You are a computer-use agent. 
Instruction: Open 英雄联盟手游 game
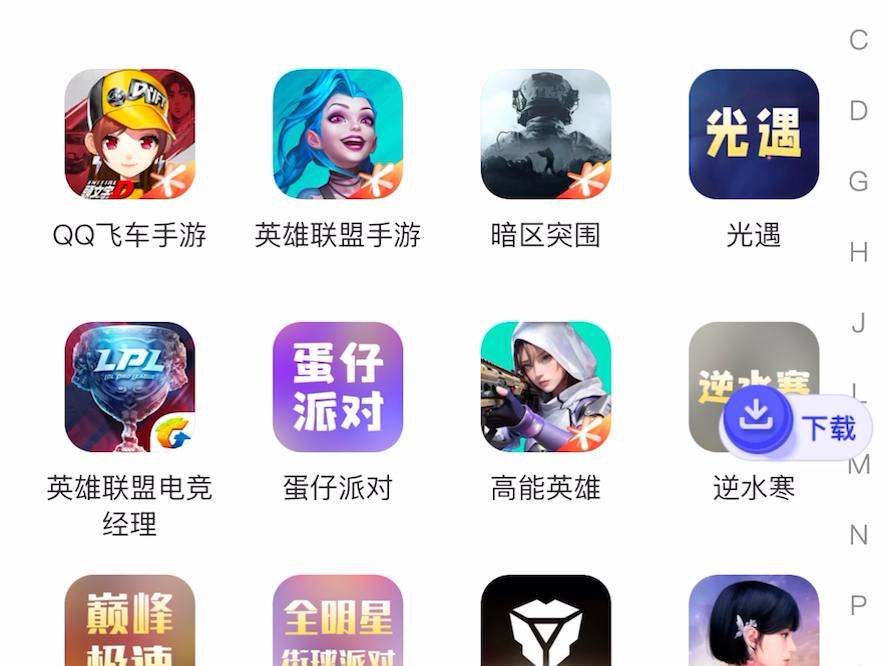[338, 134]
